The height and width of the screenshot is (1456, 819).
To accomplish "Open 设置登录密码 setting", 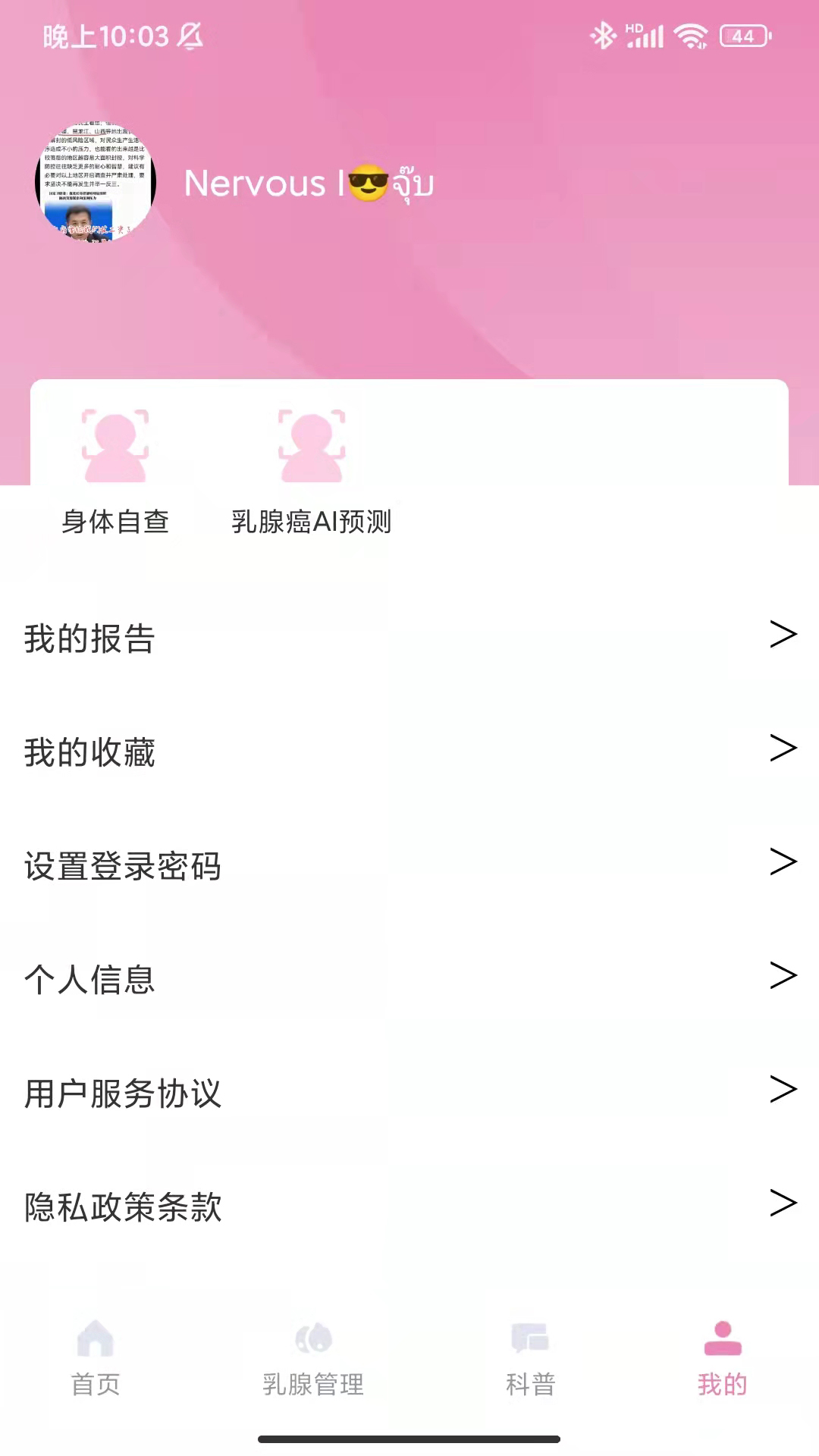I will (409, 865).
